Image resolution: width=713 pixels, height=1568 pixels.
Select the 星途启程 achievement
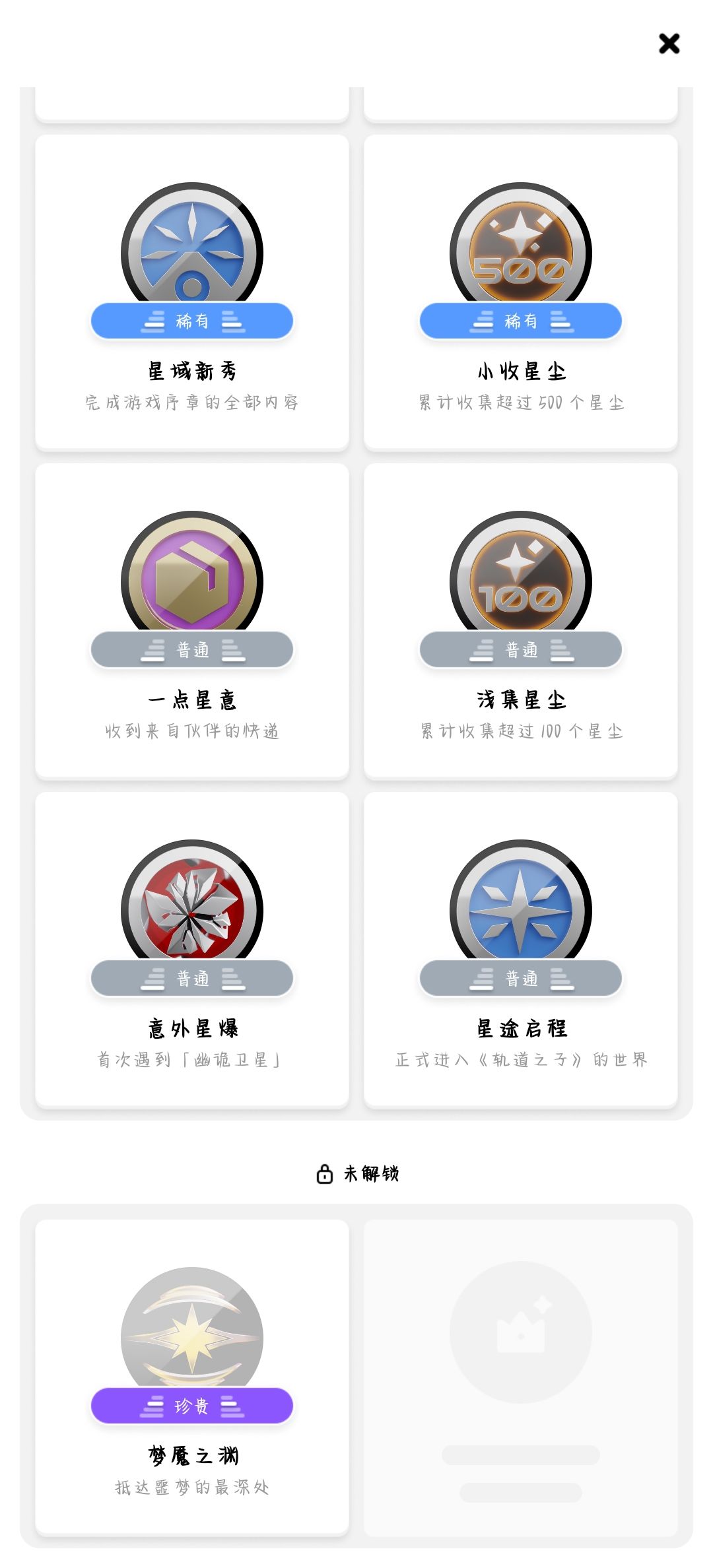[x=521, y=950]
